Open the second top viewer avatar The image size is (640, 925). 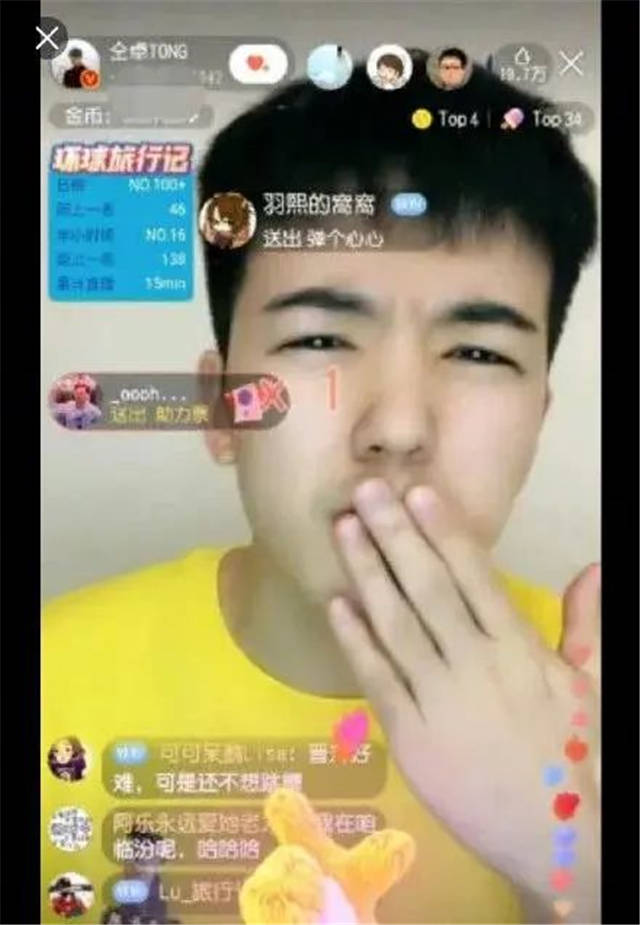389,67
